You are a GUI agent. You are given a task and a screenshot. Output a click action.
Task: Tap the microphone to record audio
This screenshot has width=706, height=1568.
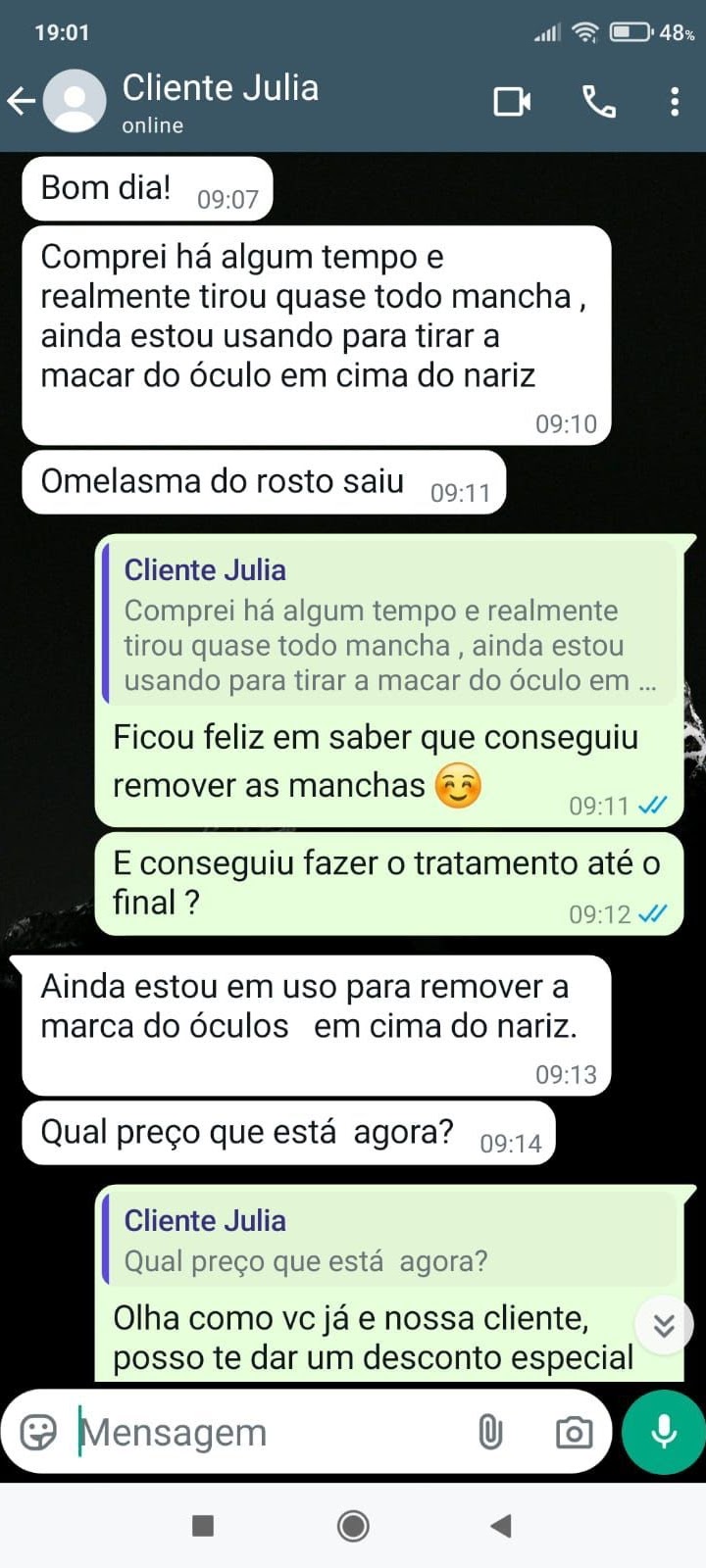click(x=664, y=1432)
